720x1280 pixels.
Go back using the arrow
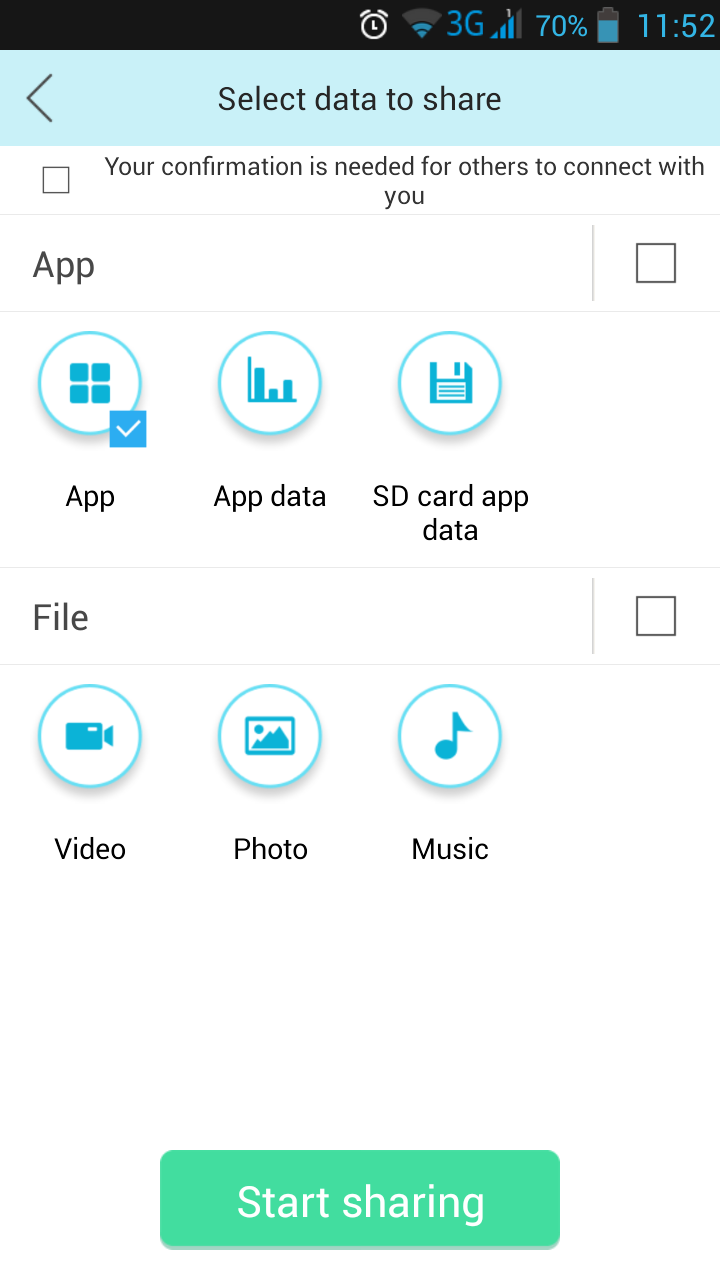click(x=40, y=99)
